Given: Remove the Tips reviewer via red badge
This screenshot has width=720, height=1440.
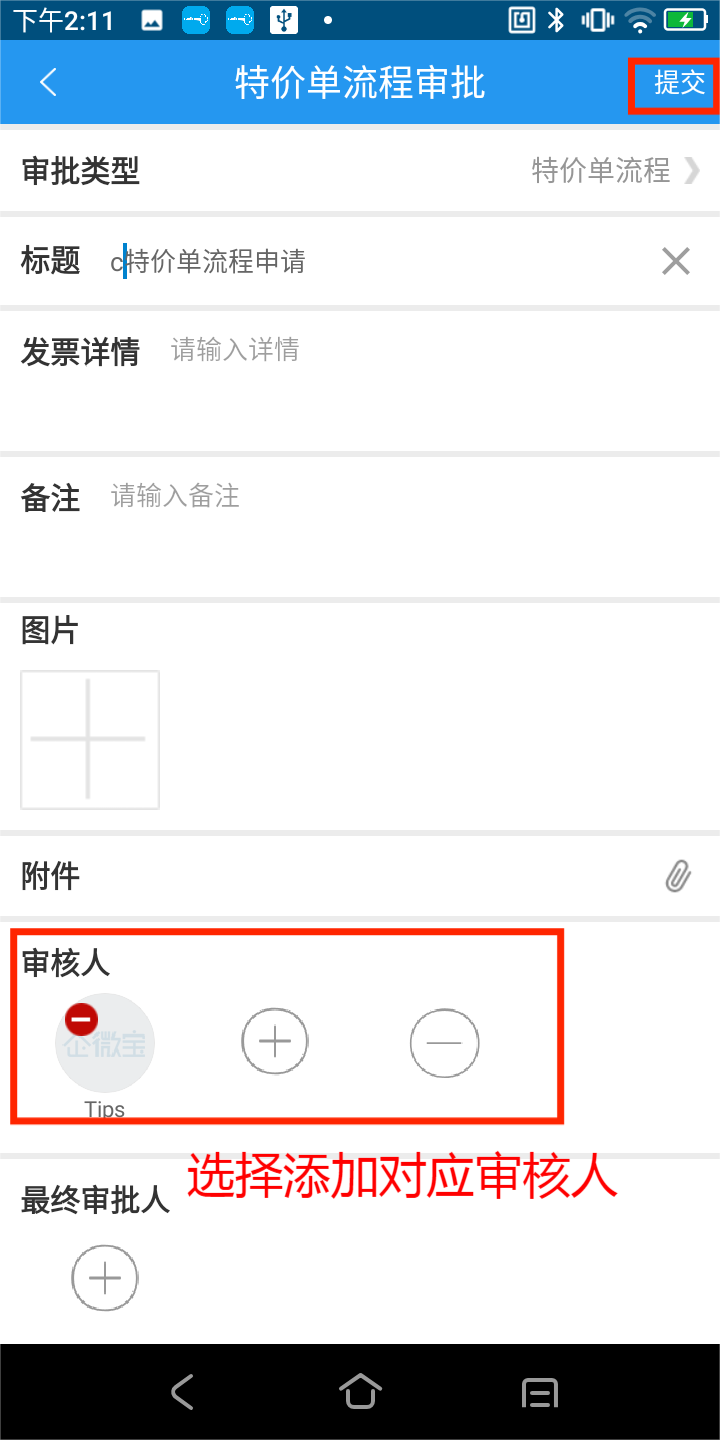Looking at the screenshot, I should point(81,1020).
